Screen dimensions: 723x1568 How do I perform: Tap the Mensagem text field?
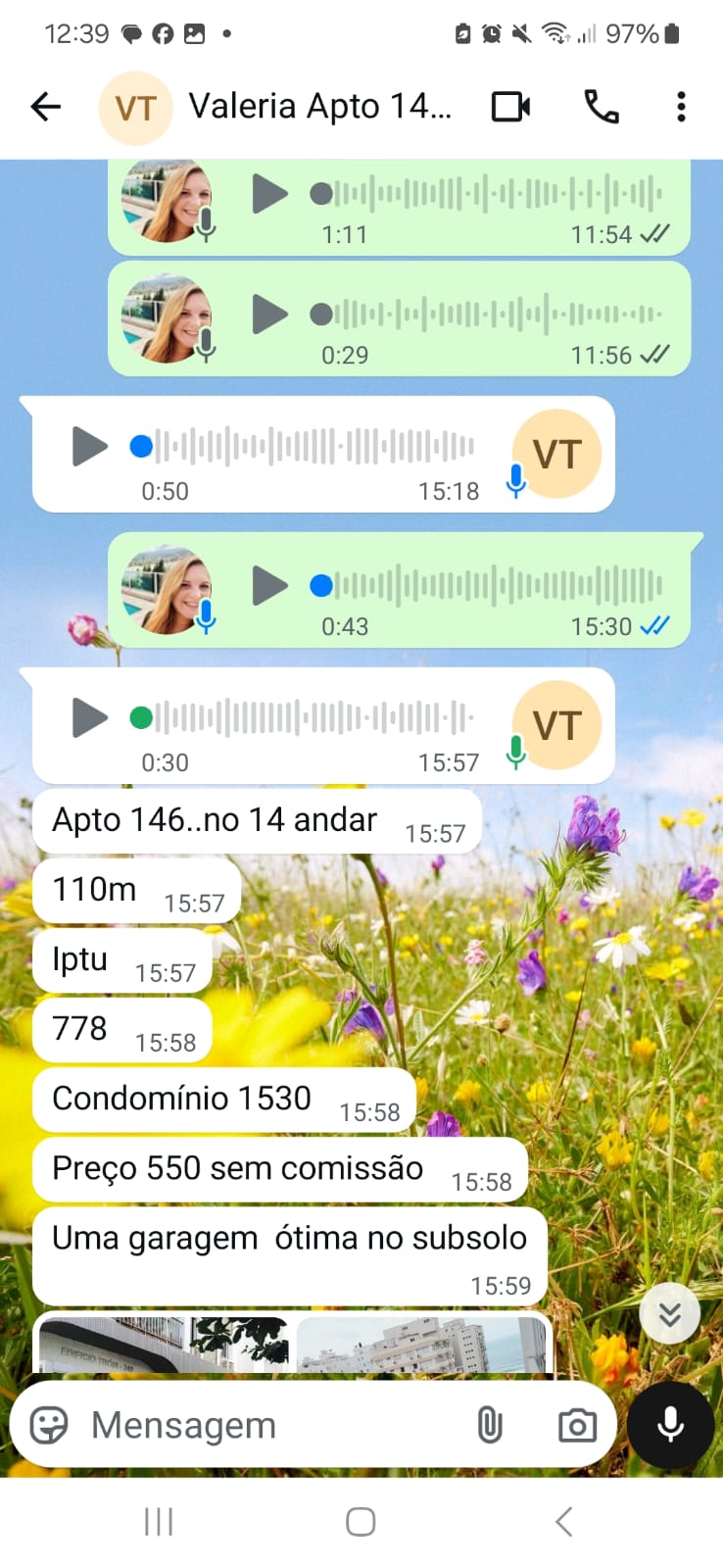pyautogui.click(x=265, y=1425)
